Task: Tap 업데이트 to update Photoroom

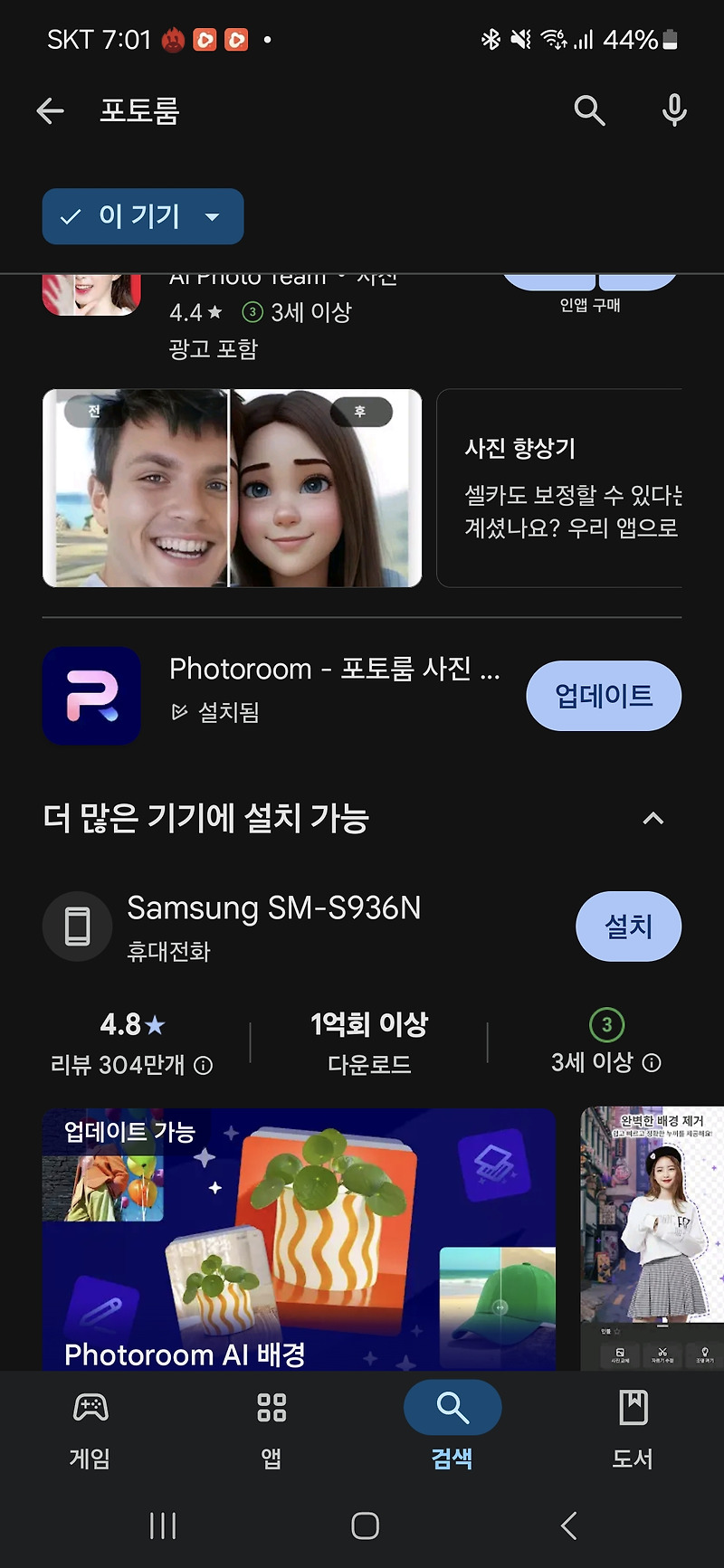Action: tap(603, 696)
